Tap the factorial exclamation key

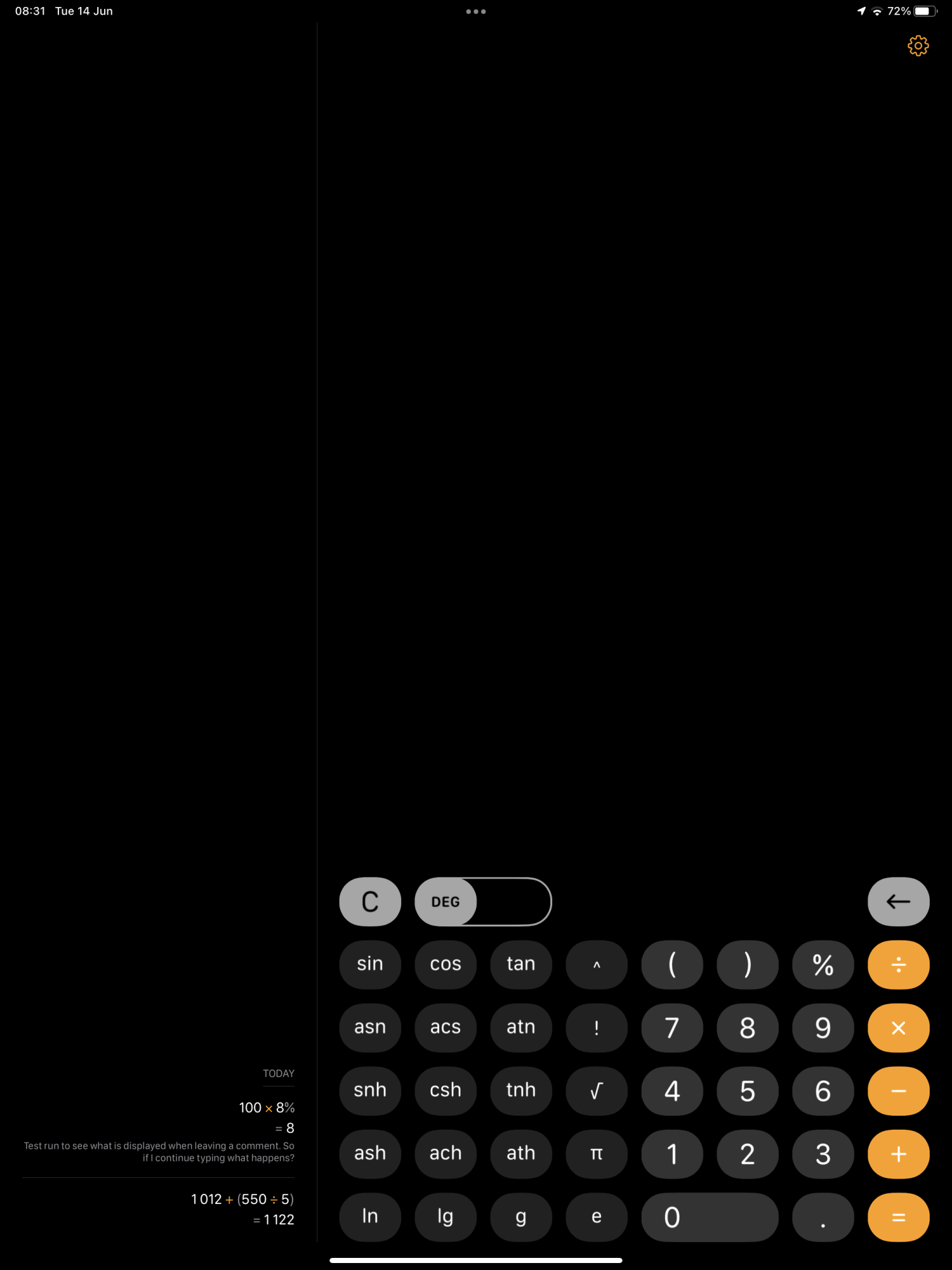point(596,1027)
